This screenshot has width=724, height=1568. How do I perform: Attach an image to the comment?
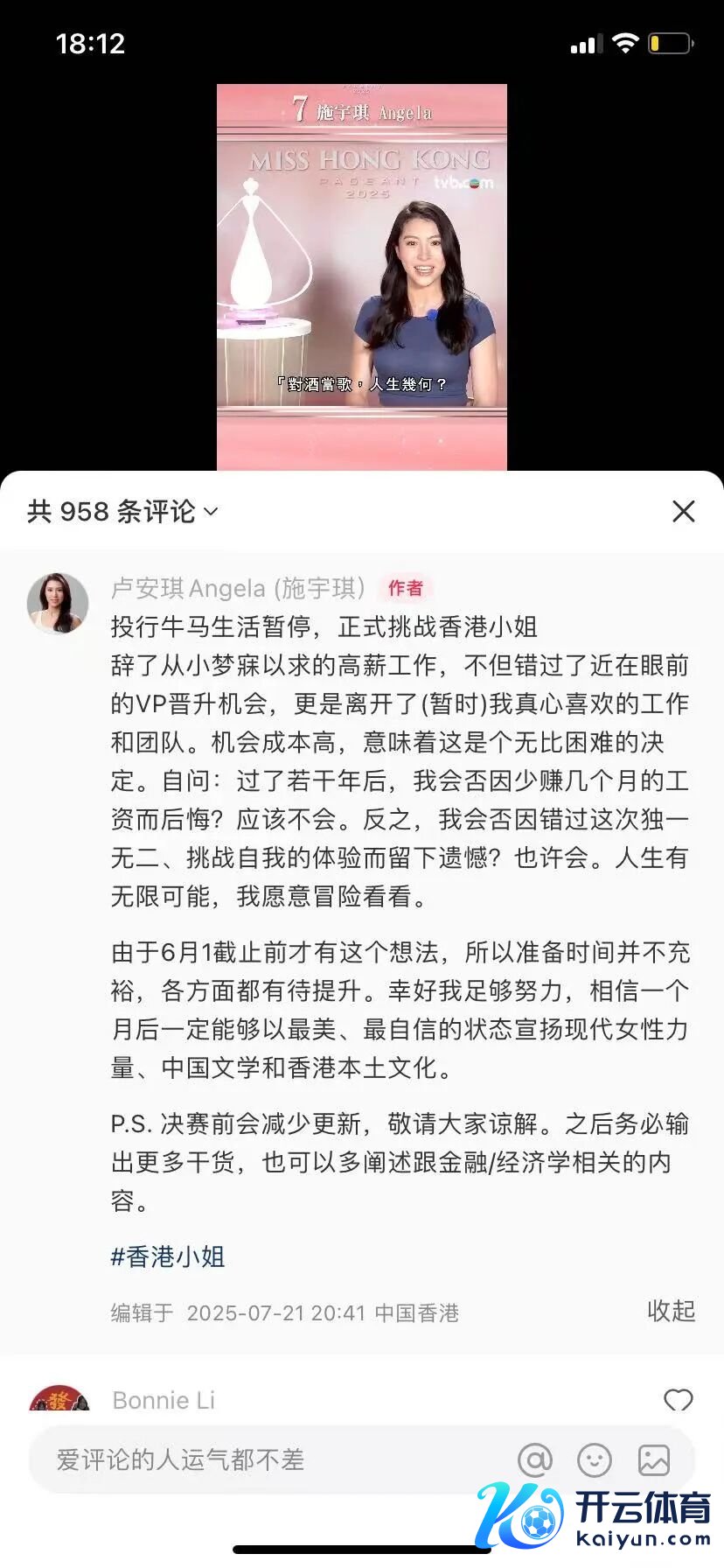(x=653, y=1459)
